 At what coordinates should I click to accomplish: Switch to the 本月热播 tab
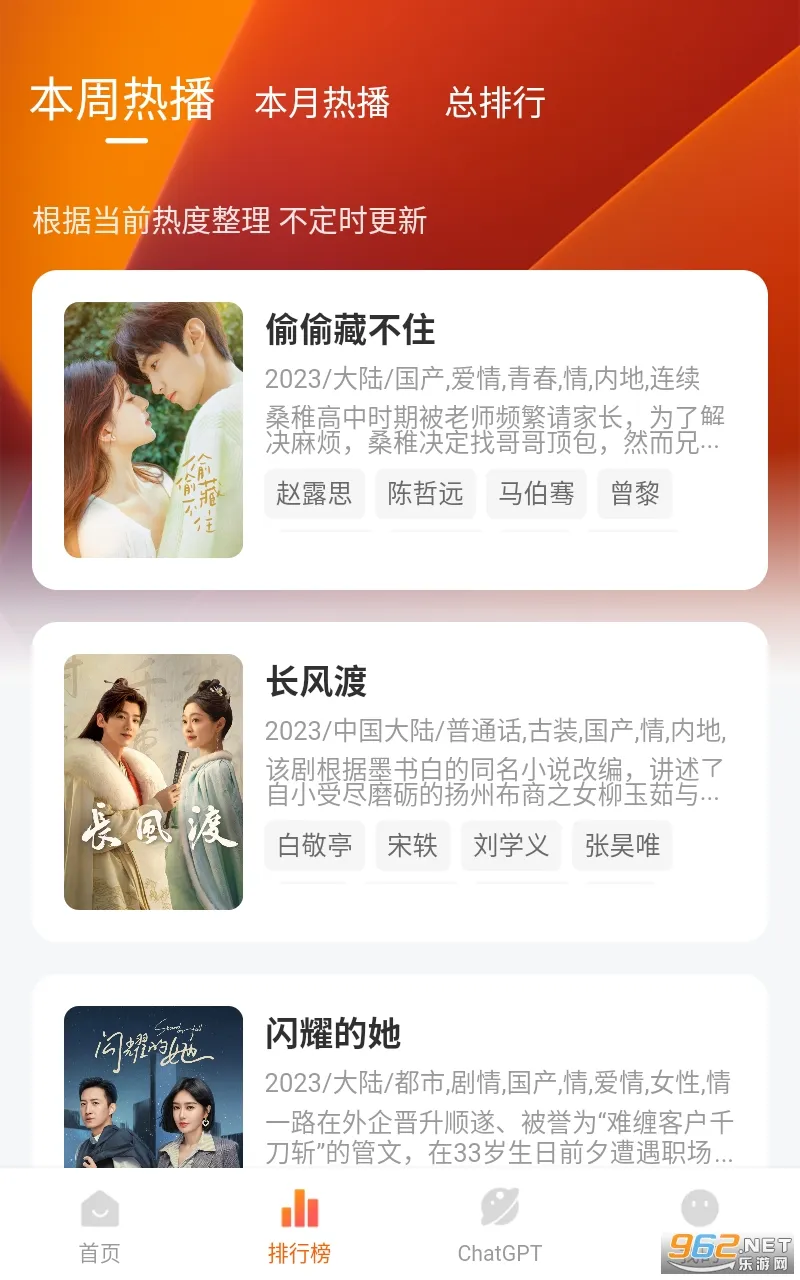[322, 103]
